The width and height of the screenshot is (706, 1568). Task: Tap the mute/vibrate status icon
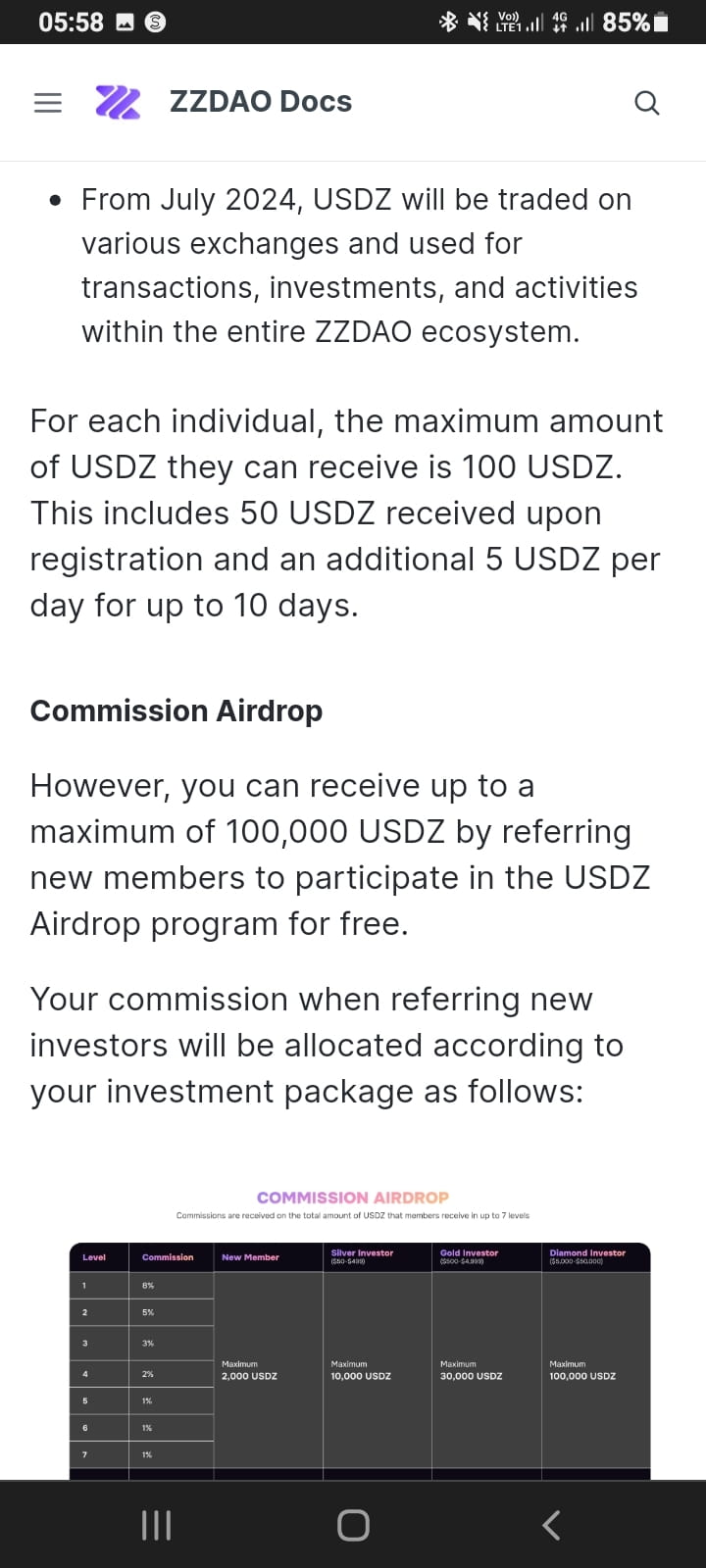(x=479, y=21)
